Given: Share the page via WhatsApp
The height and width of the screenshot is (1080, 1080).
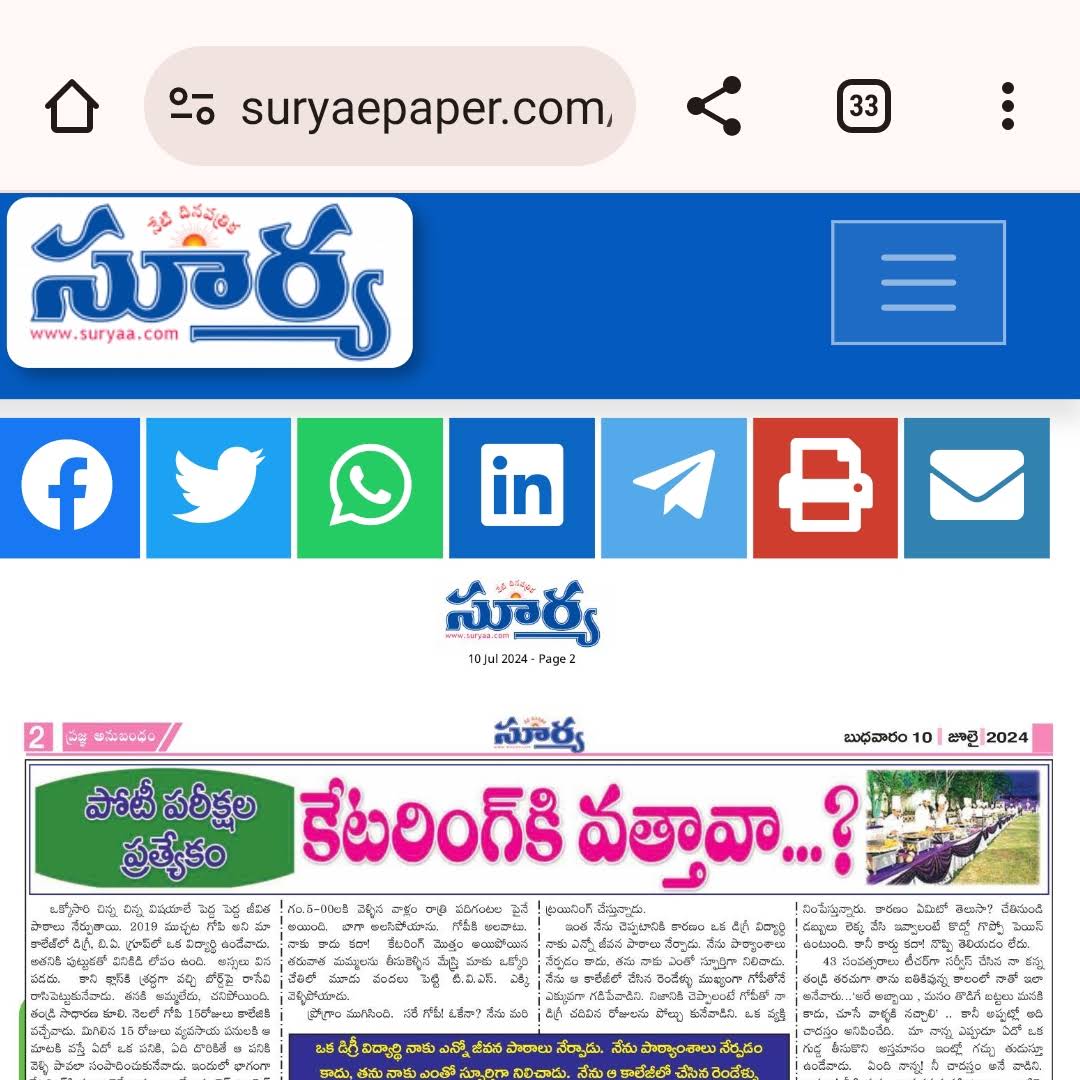Looking at the screenshot, I should click(370, 487).
